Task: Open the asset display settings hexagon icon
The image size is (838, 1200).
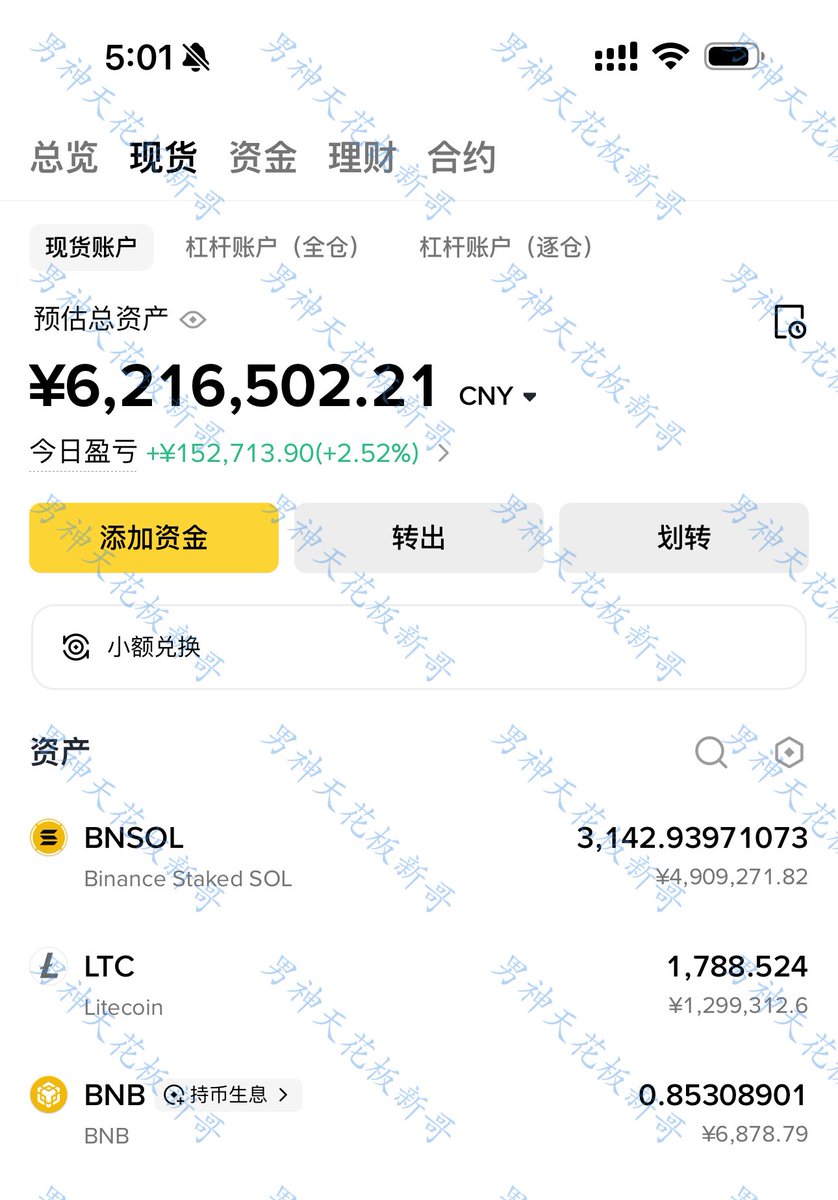Action: tap(789, 752)
